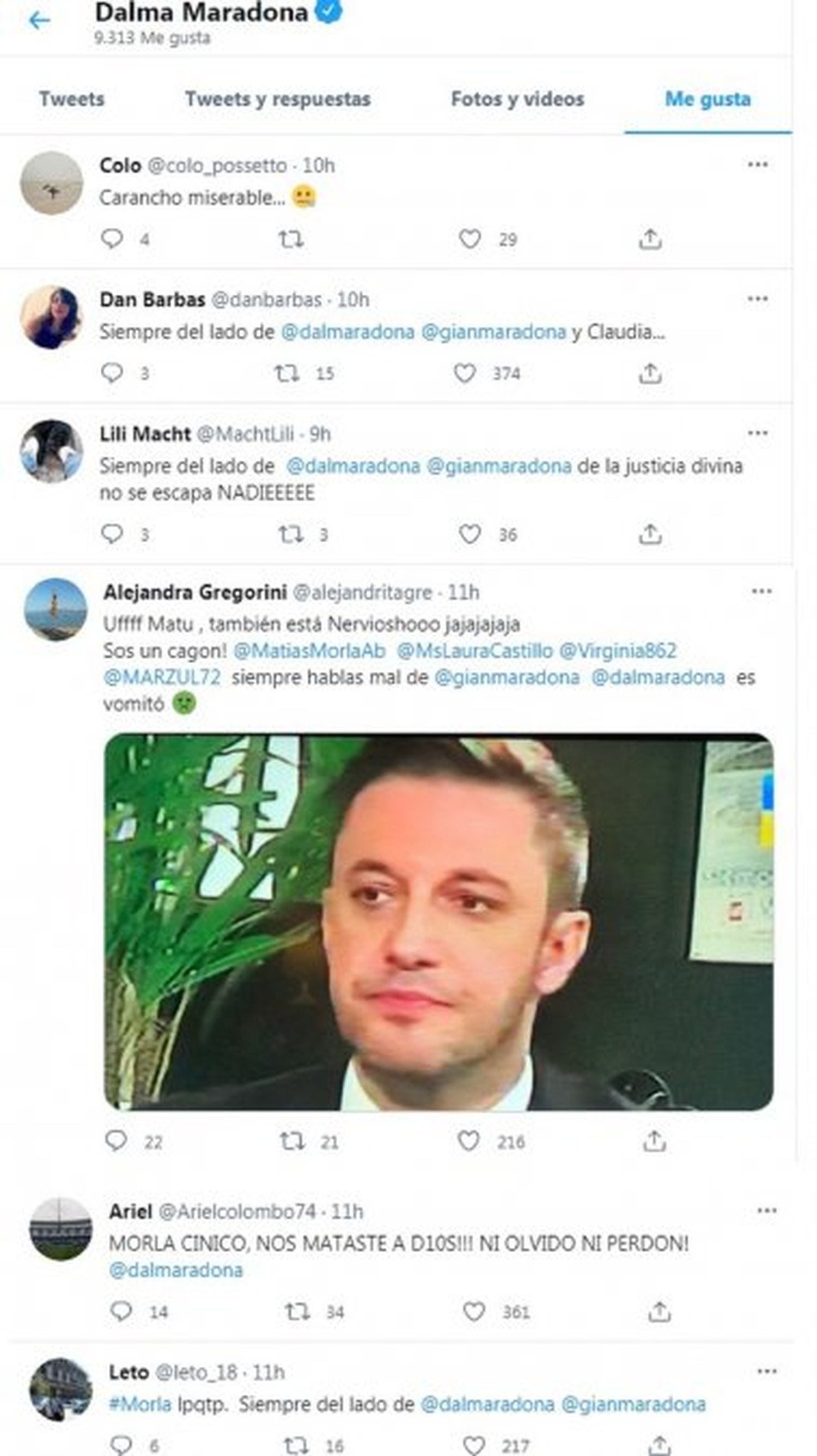Tap the #Morla hashtag in Leto's tweet
817x1456 pixels.
click(x=139, y=1404)
